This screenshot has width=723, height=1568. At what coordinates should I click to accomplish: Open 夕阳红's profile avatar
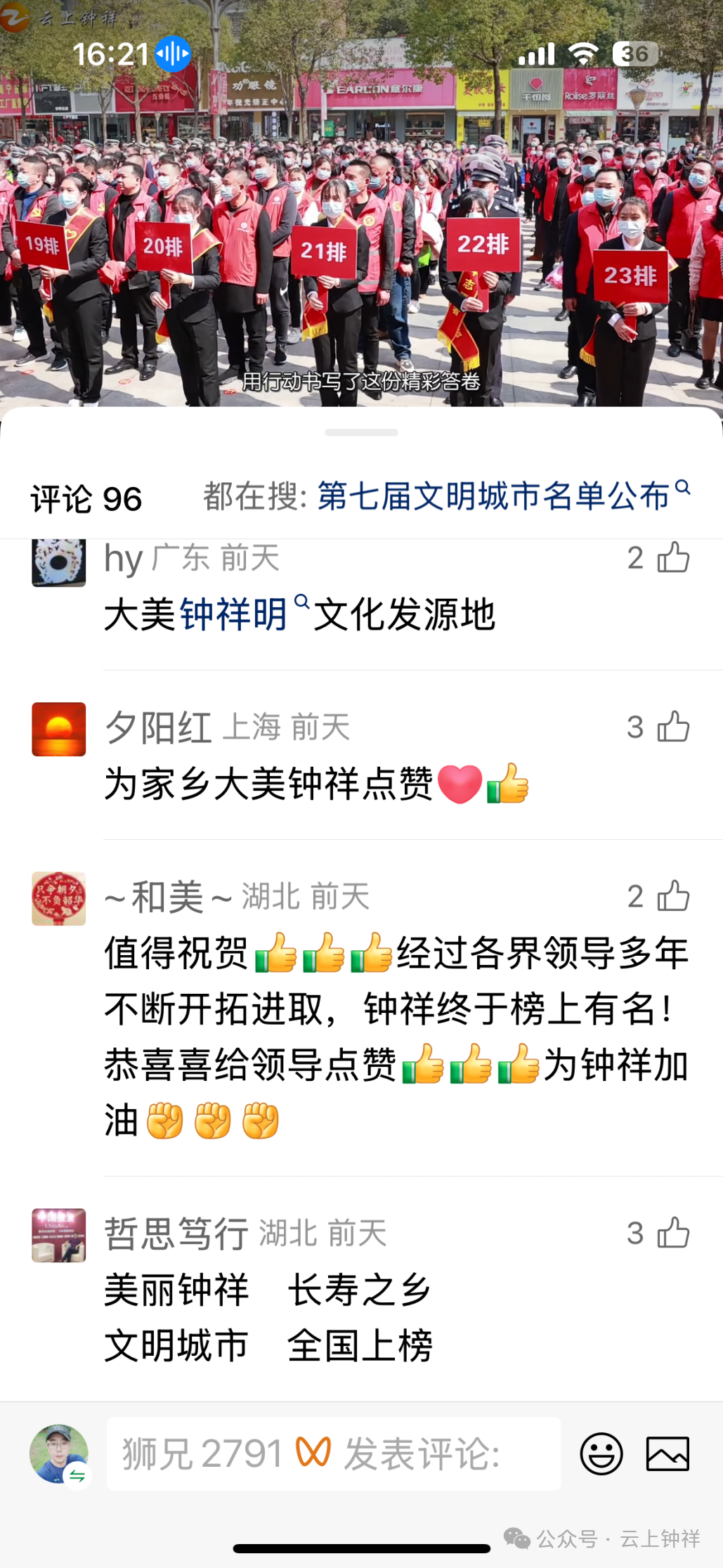coord(59,730)
